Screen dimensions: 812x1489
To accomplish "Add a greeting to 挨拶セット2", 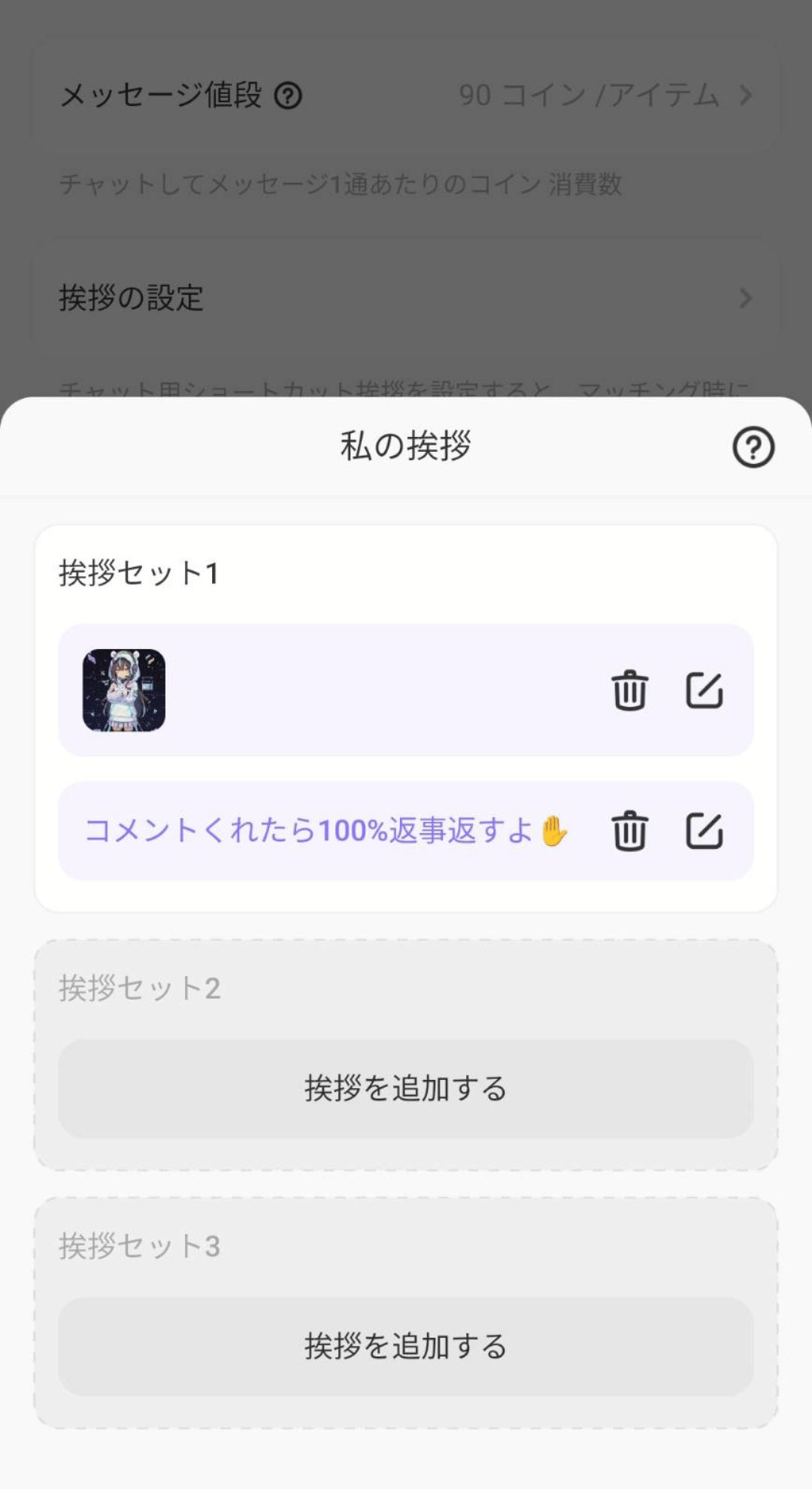I will (406, 1087).
